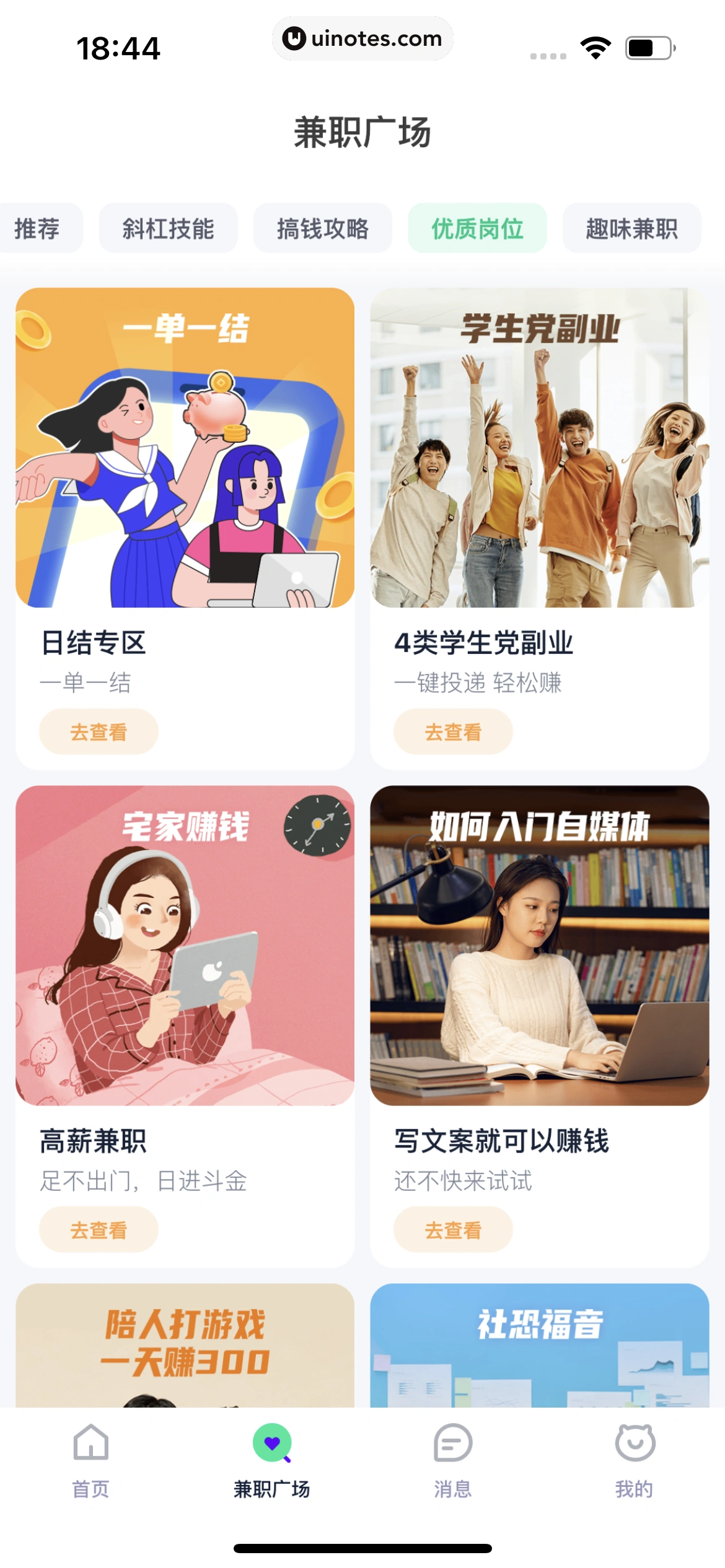Tap the 兼职广场 bottom tab
This screenshot has width=725, height=1568.
coord(272,1460)
